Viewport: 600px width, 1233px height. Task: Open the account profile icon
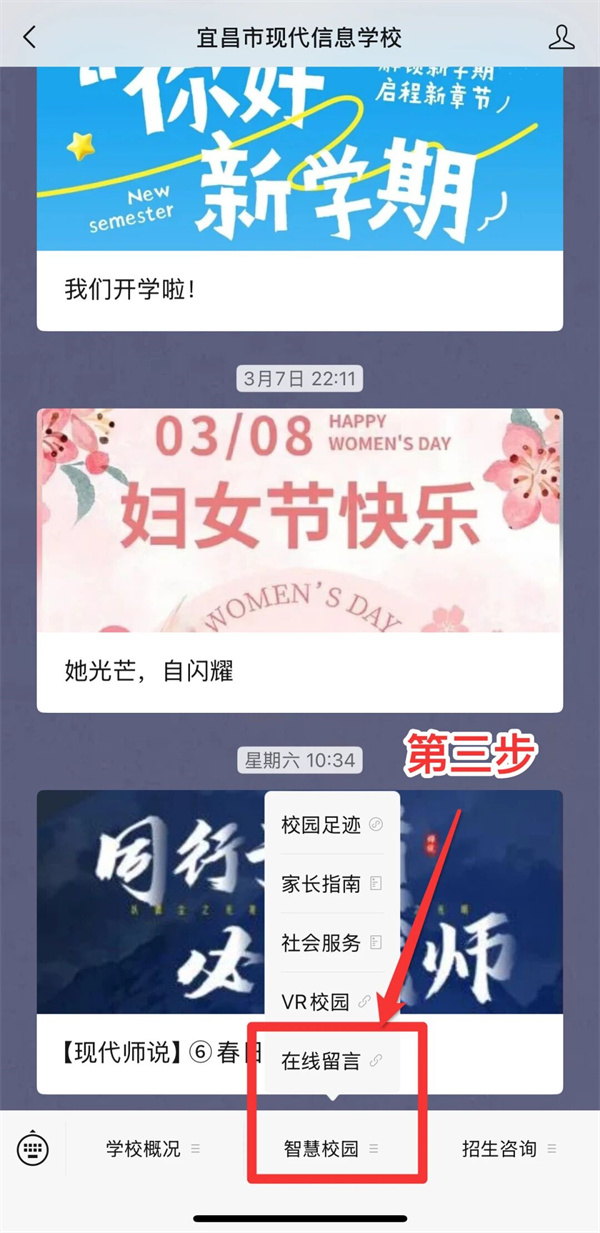pos(562,38)
